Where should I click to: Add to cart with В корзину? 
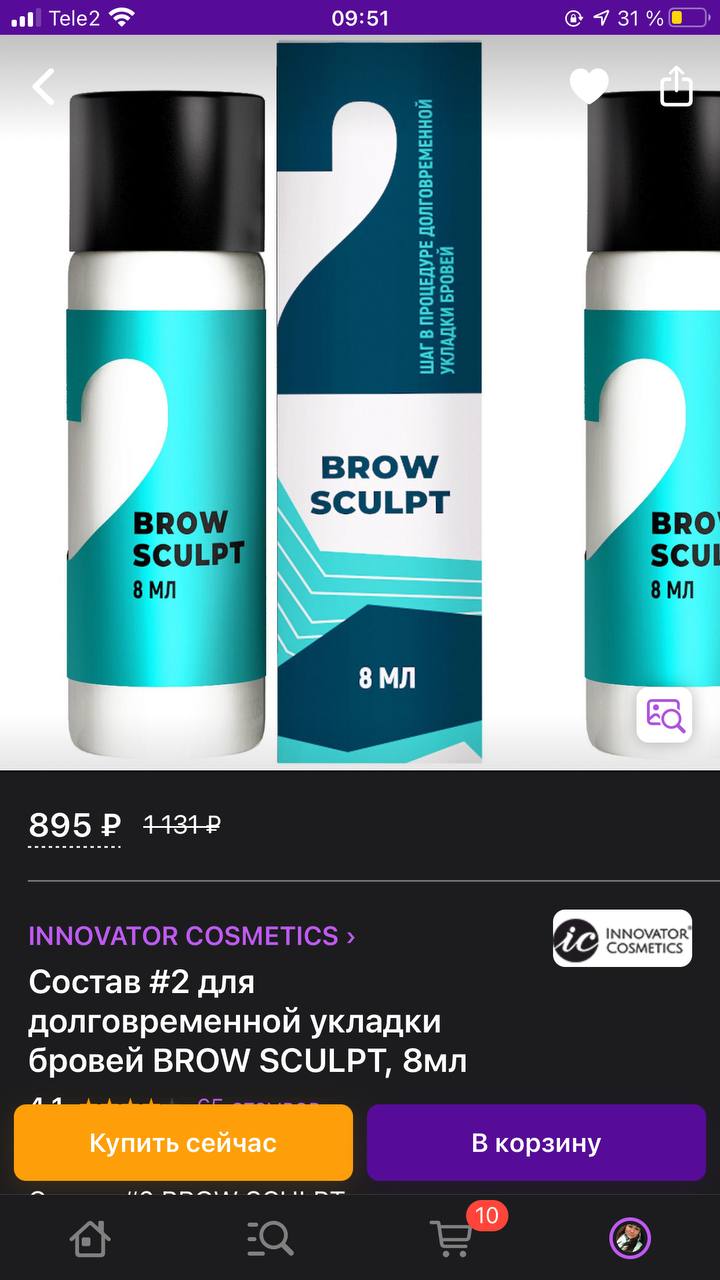pos(536,1142)
